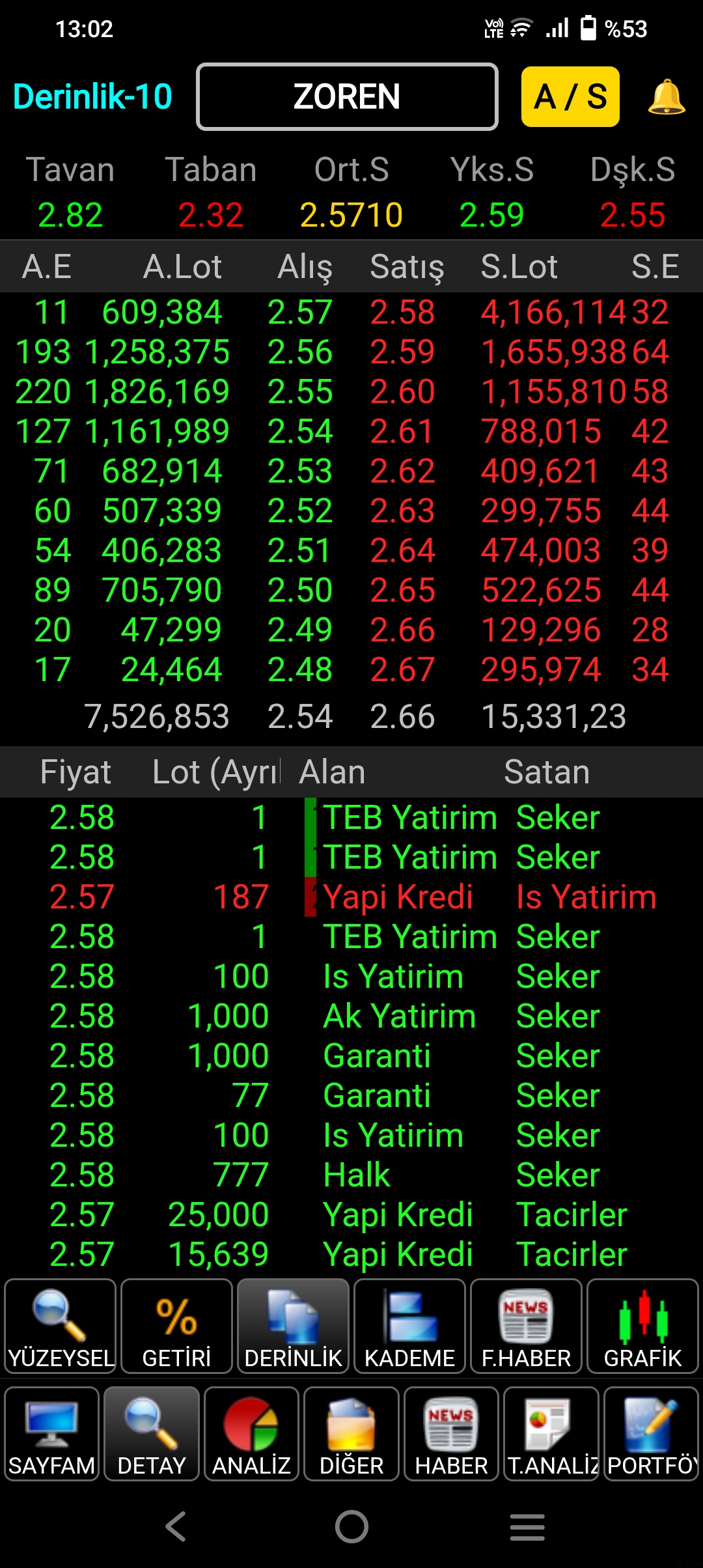The width and height of the screenshot is (703, 1568).
Task: Switch to the KADEME tab
Action: [x=409, y=1326]
